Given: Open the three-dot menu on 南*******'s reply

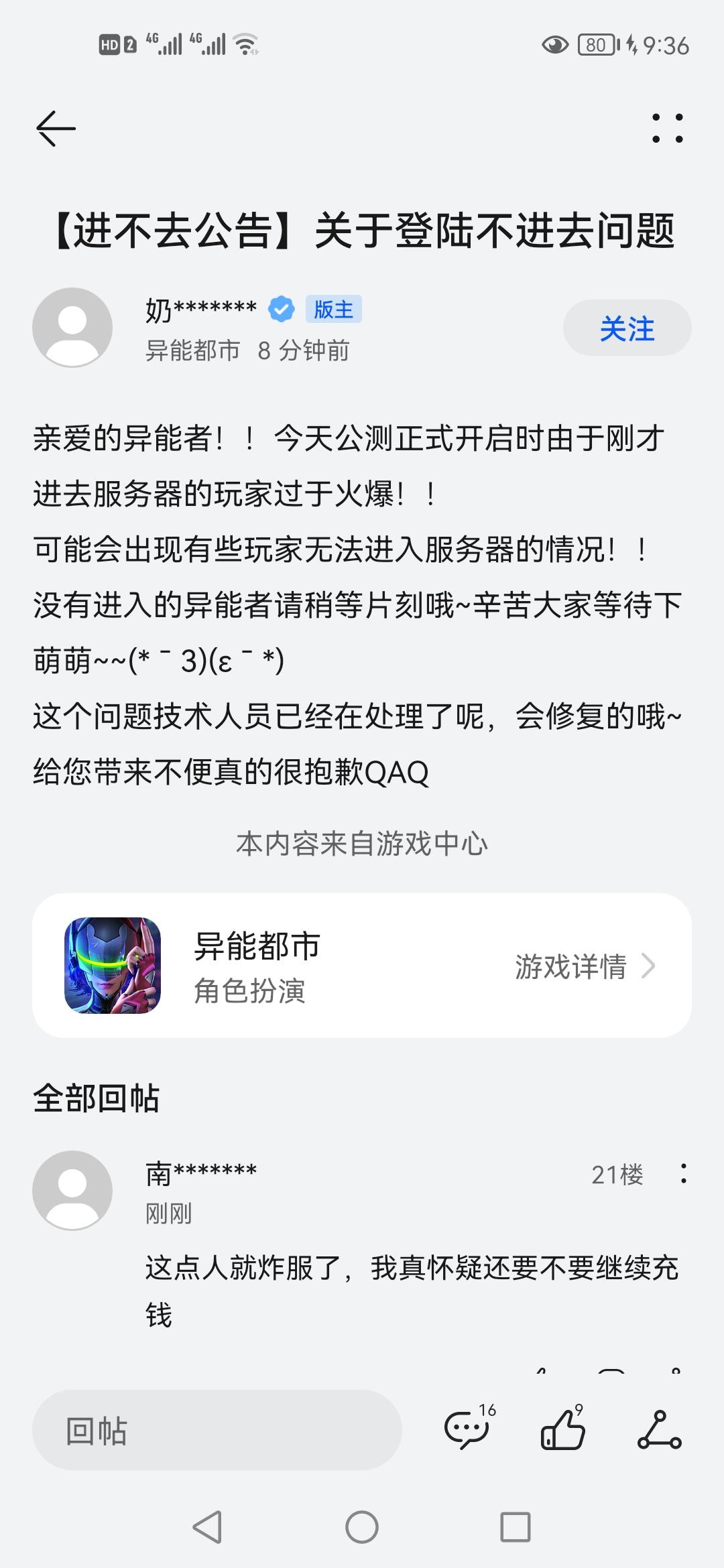Looking at the screenshot, I should coord(682,1176).
